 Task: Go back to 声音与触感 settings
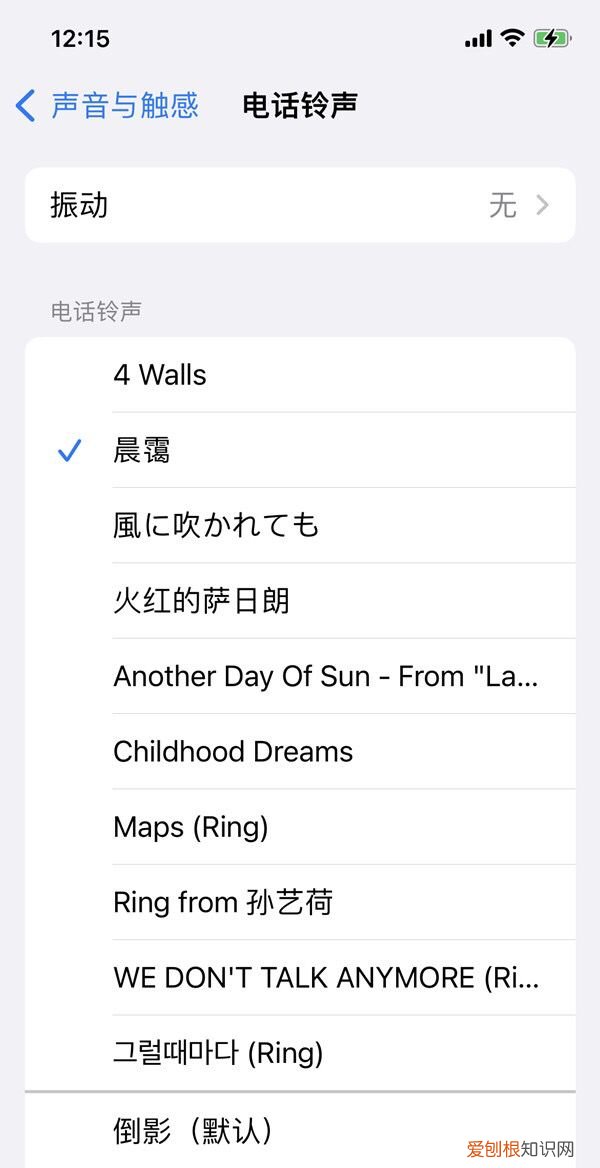point(108,105)
